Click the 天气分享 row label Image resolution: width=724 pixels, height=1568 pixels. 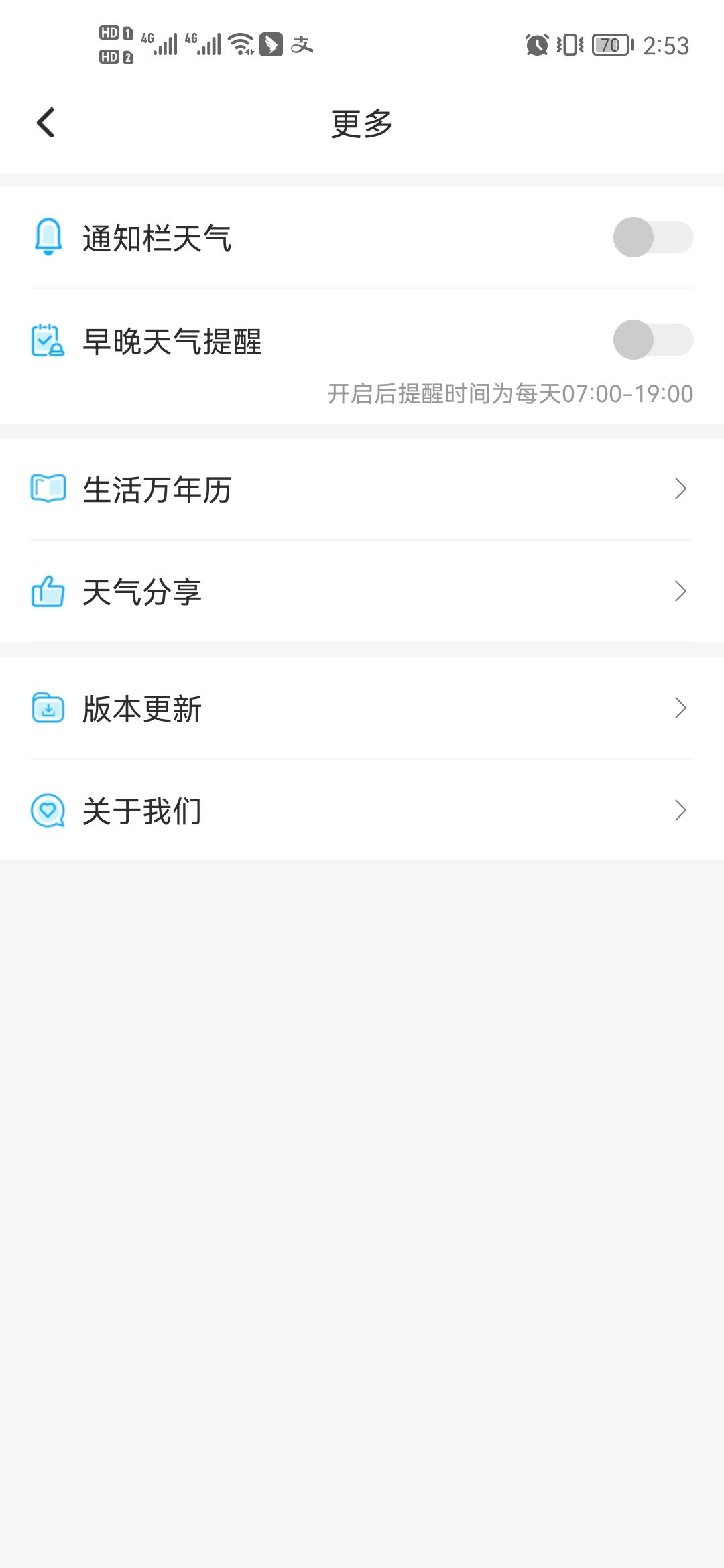(143, 590)
